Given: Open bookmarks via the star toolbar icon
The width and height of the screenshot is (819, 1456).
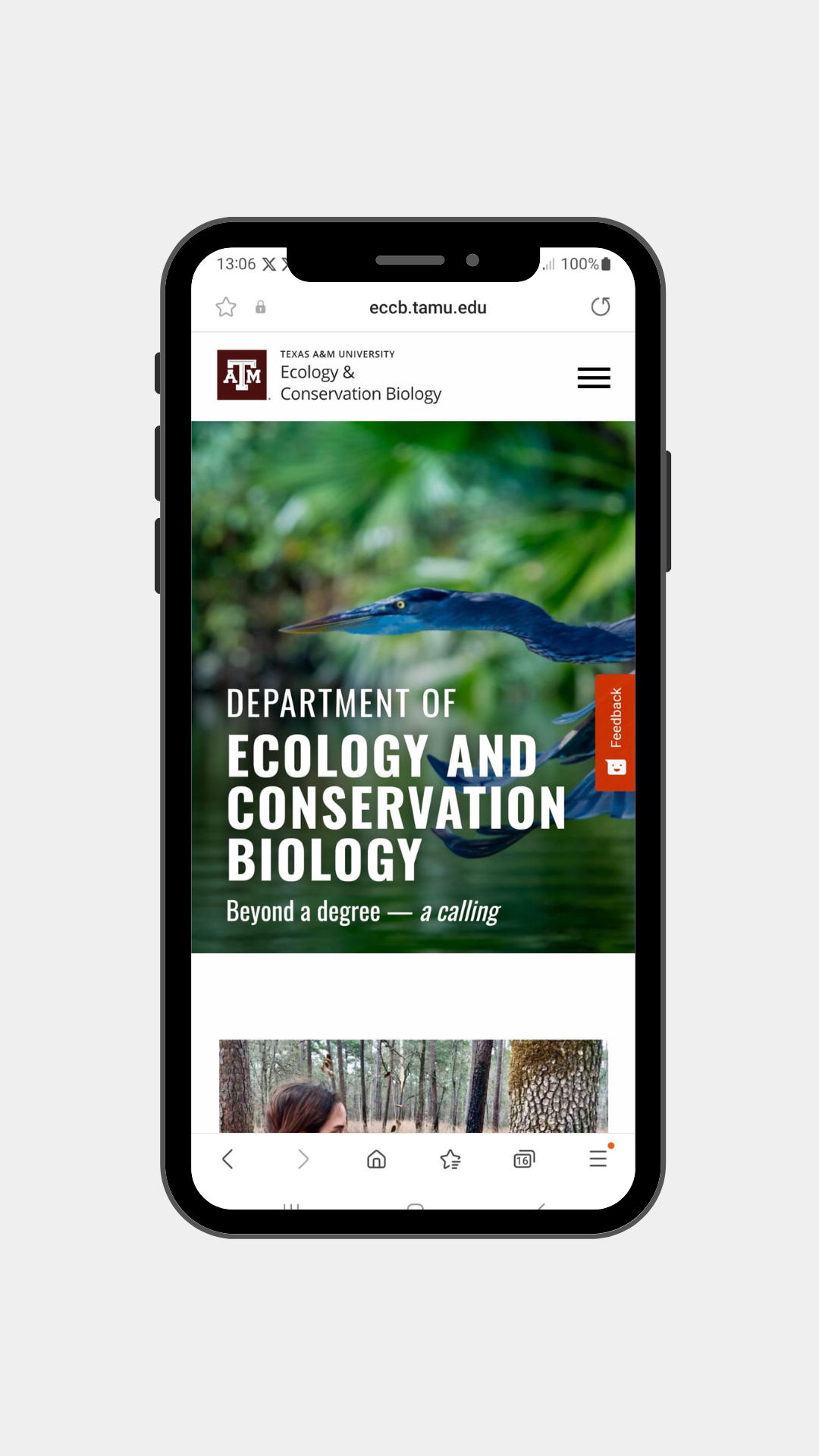Looking at the screenshot, I should [450, 1159].
